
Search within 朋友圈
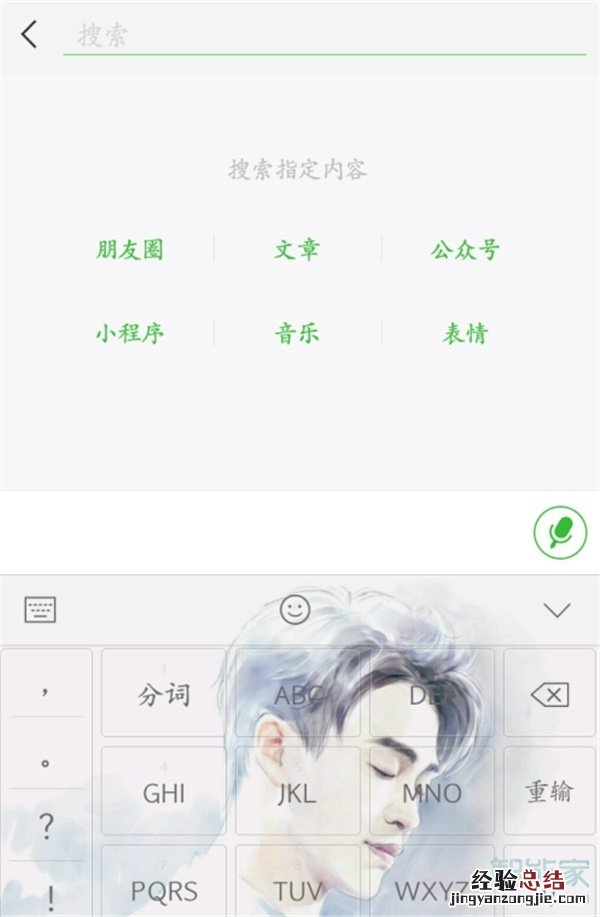click(130, 250)
